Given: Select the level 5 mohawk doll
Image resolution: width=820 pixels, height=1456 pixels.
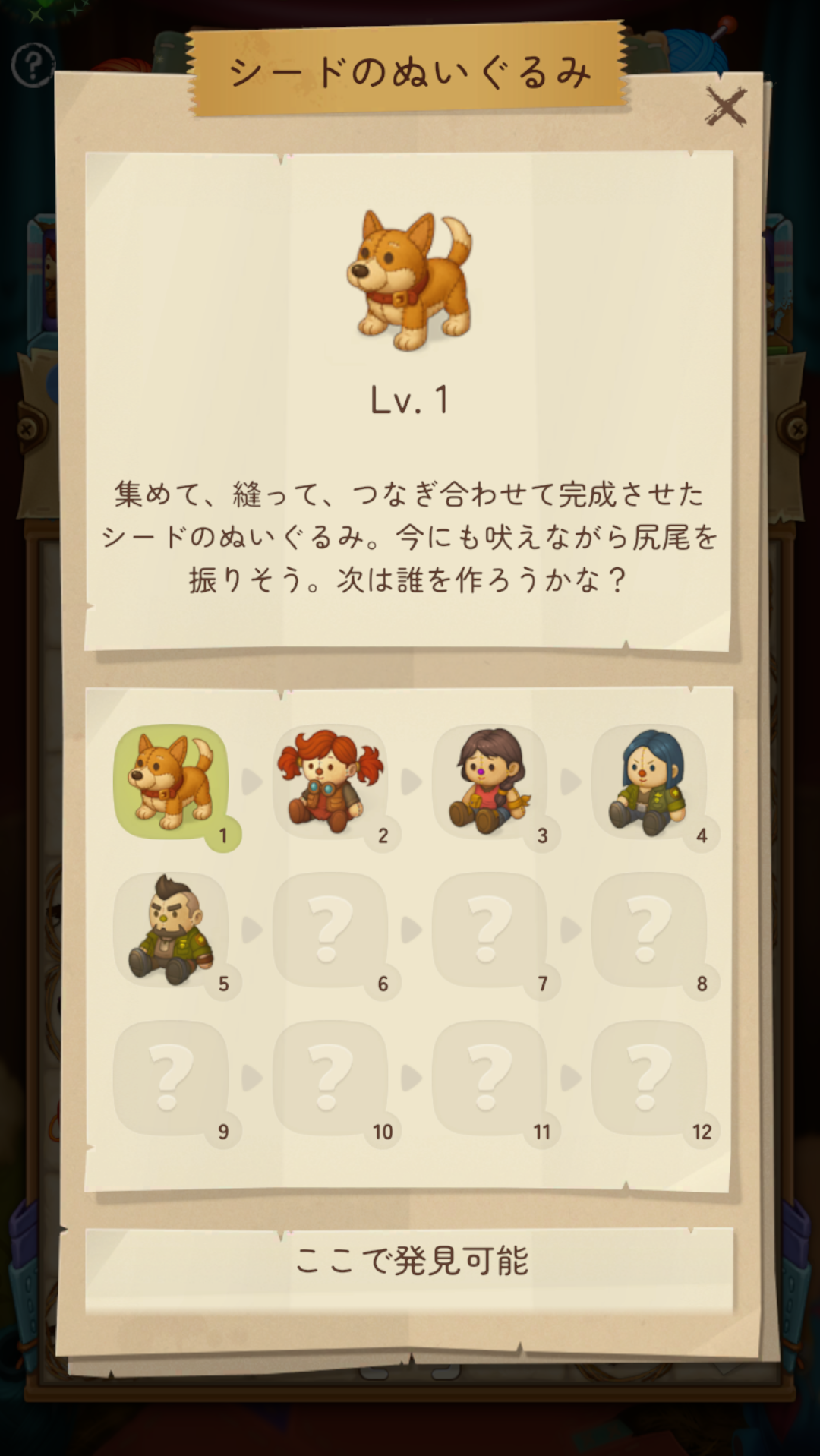Looking at the screenshot, I should tap(171, 930).
